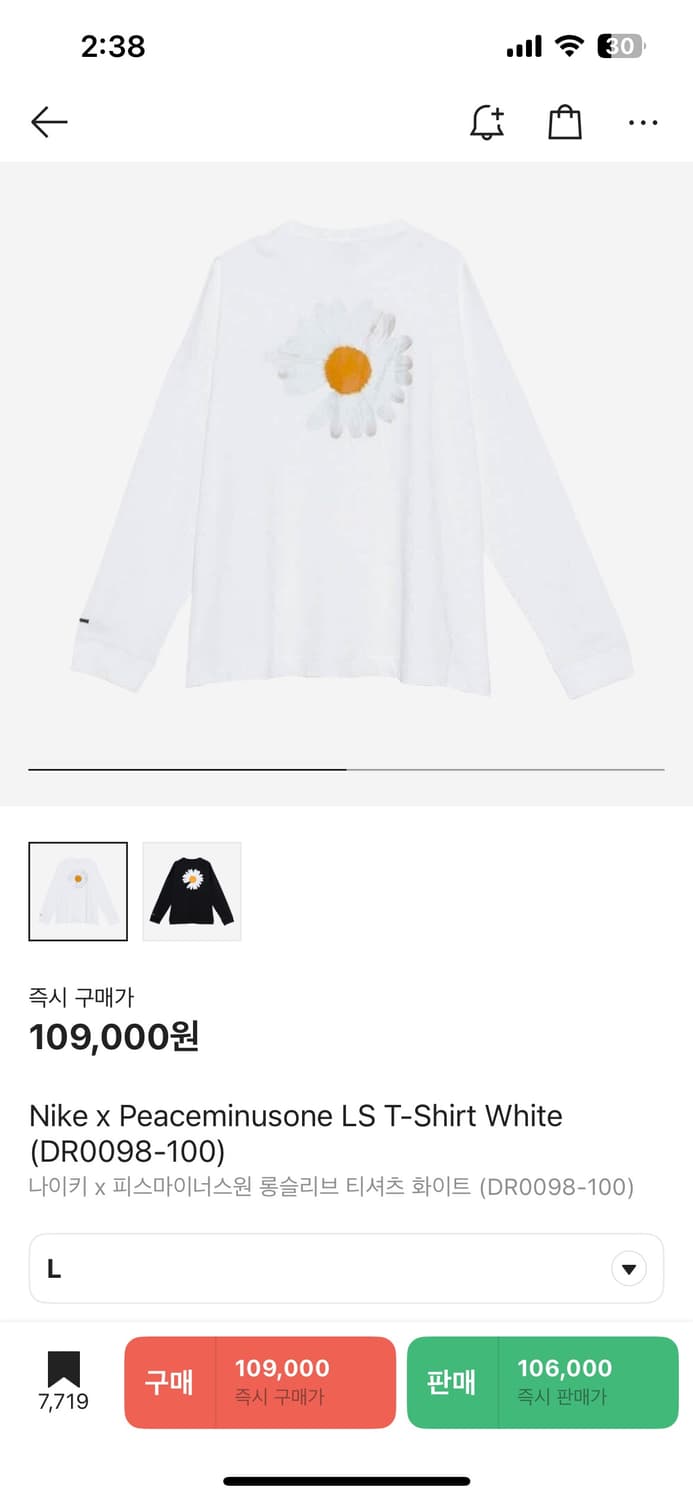Open the shopping bag

[565, 123]
